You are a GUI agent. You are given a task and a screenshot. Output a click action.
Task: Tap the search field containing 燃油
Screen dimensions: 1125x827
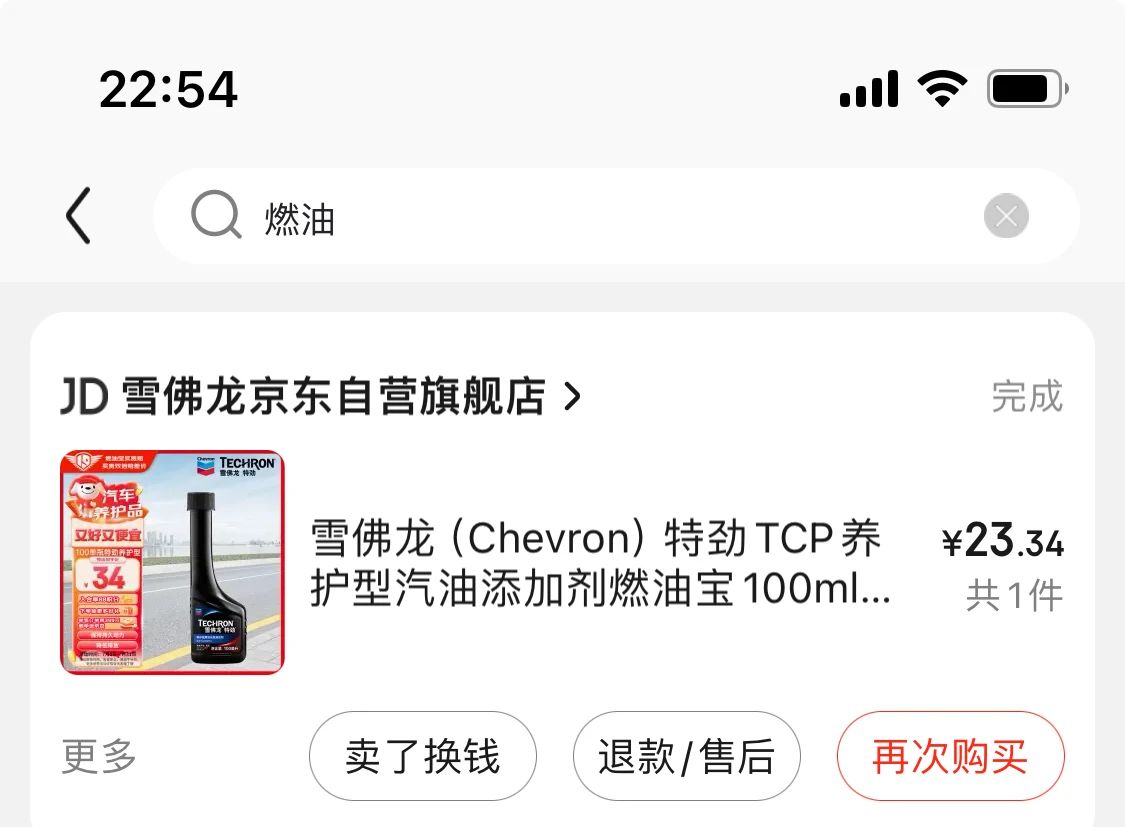(600, 217)
